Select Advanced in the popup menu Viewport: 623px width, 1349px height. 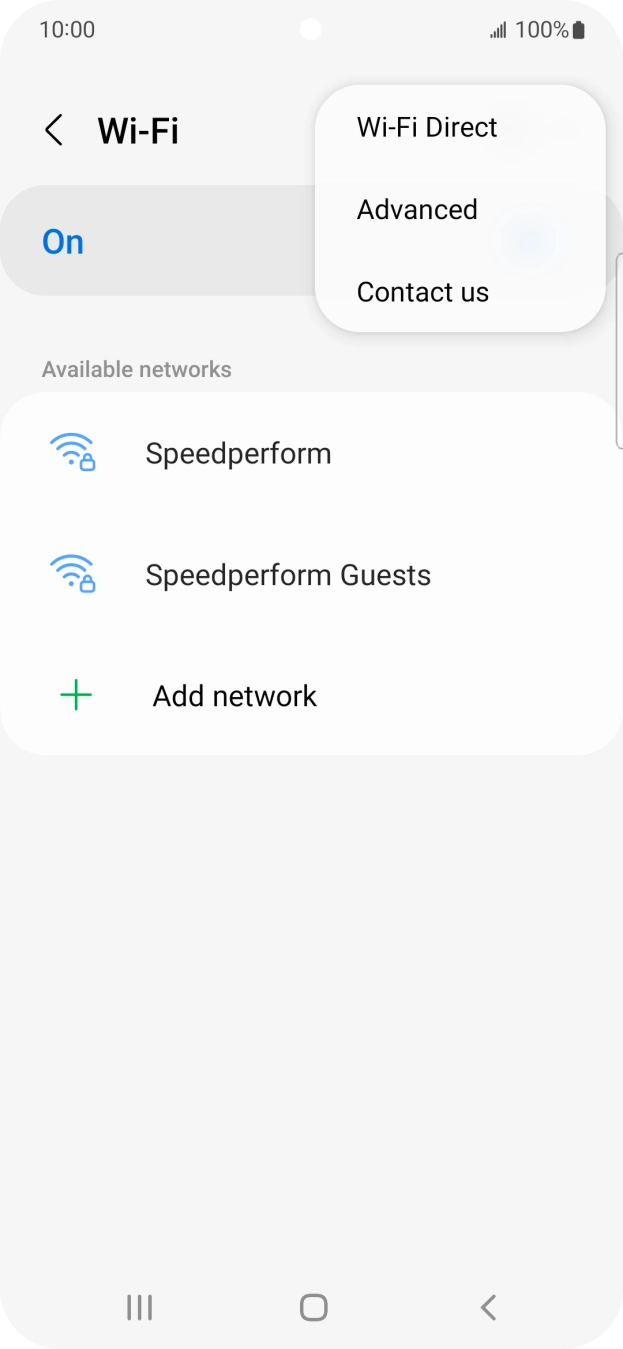[x=417, y=210]
